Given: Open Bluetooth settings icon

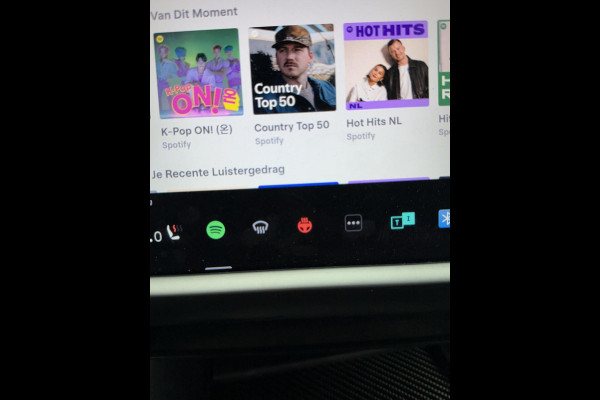Looking at the screenshot, I should (x=443, y=218).
